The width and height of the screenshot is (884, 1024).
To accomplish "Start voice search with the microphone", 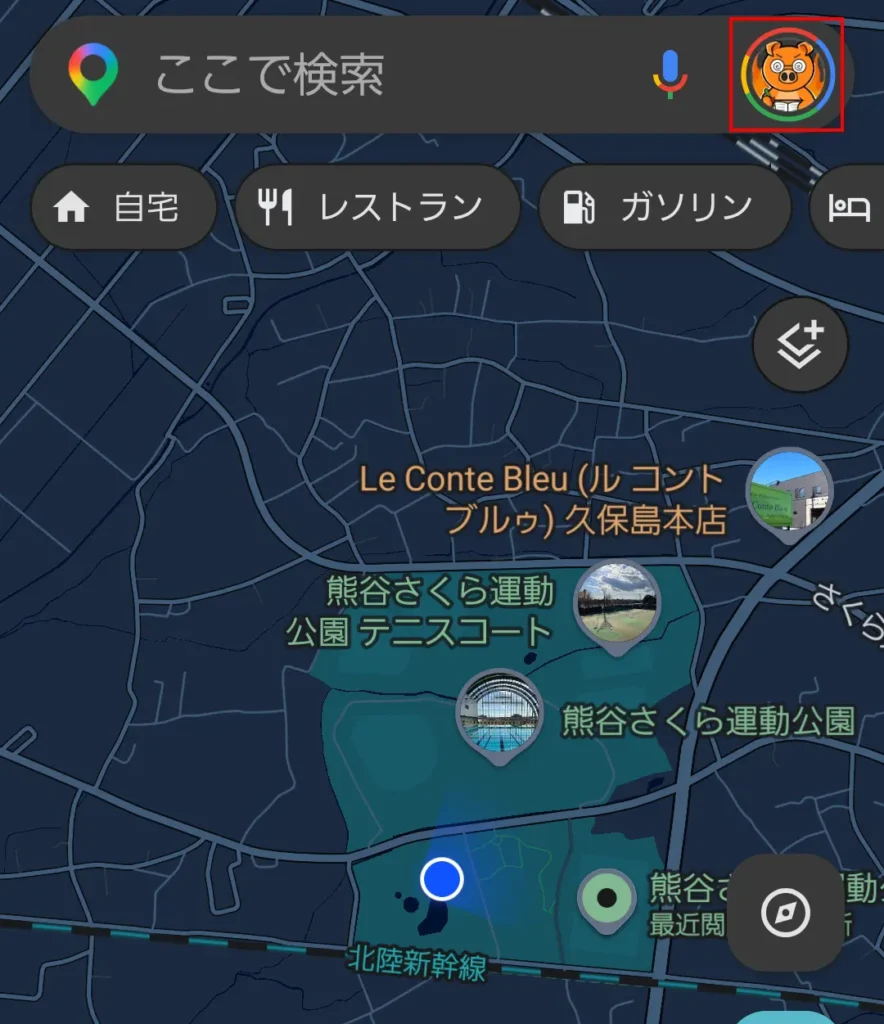I will click(670, 75).
